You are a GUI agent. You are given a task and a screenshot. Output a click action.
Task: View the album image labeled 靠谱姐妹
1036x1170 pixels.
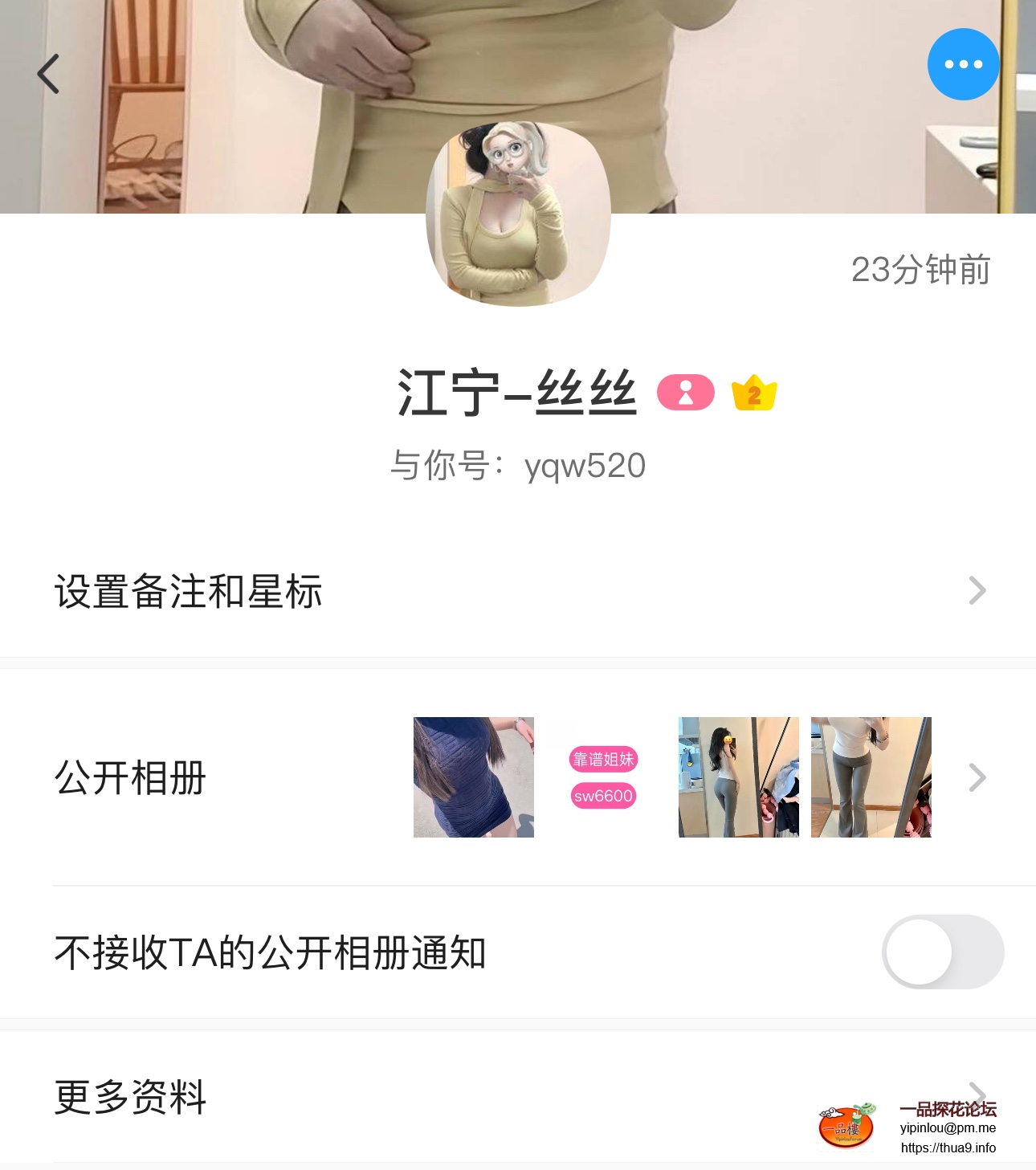[604, 777]
